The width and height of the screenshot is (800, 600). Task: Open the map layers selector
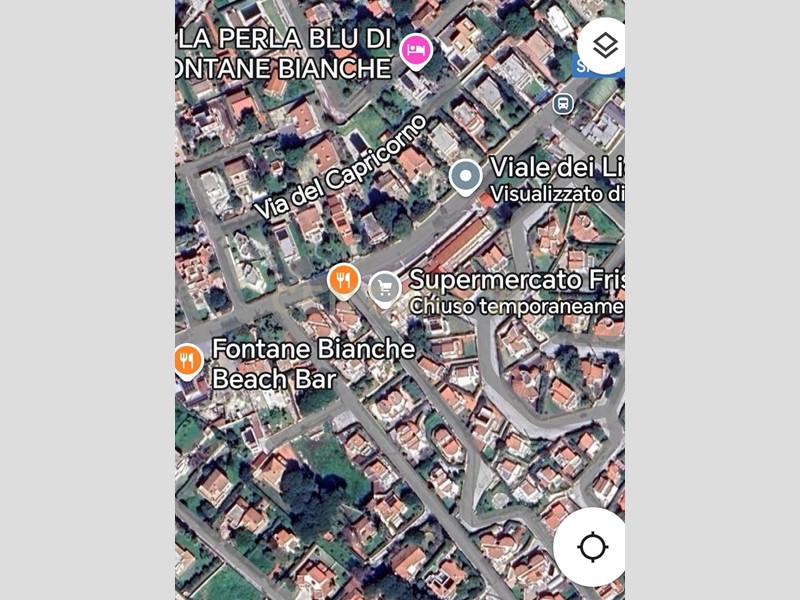click(x=604, y=46)
